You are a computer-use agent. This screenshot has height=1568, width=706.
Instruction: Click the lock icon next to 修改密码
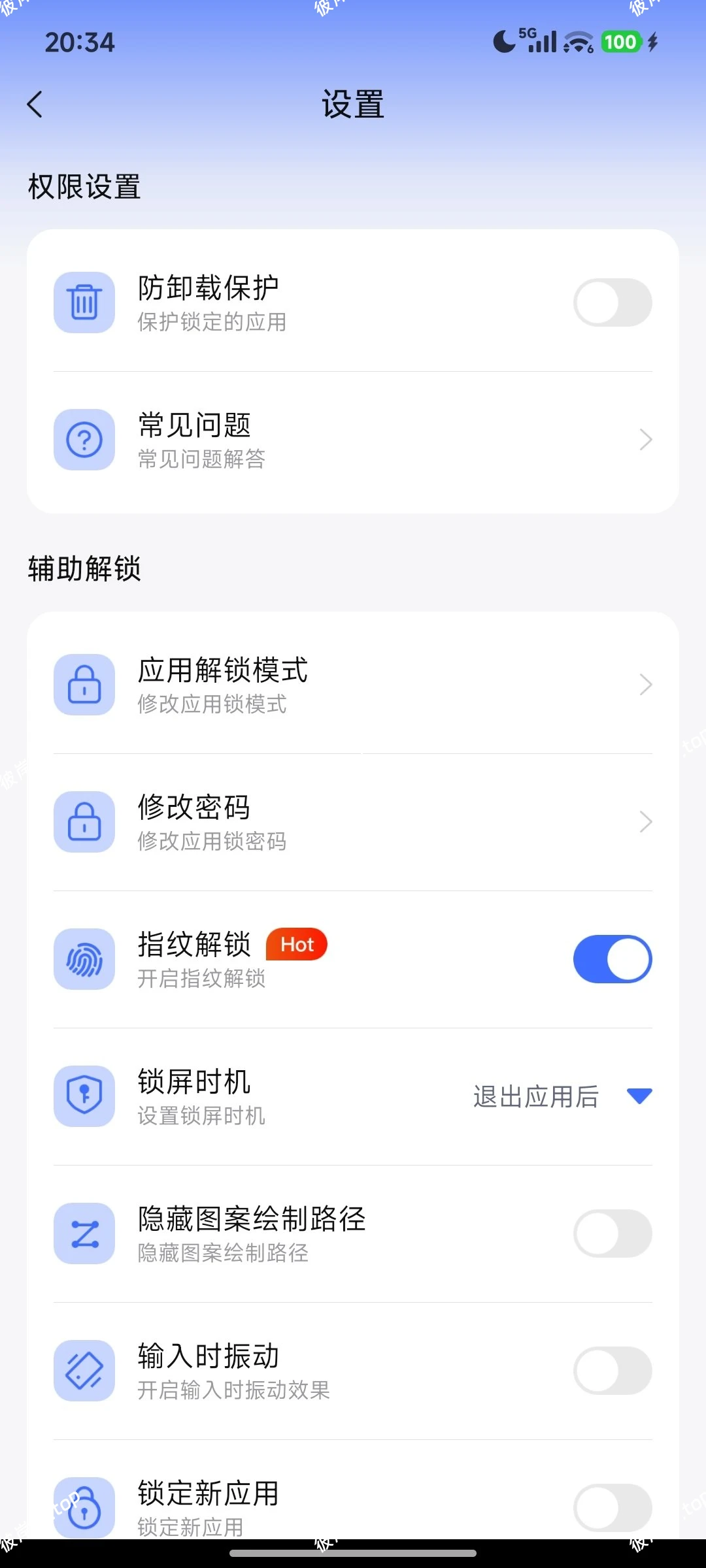84,822
